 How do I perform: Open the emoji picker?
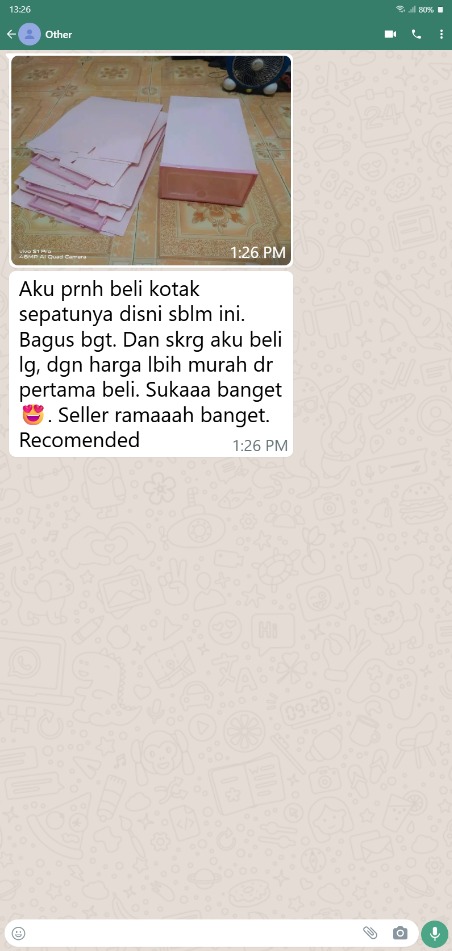click(19, 933)
